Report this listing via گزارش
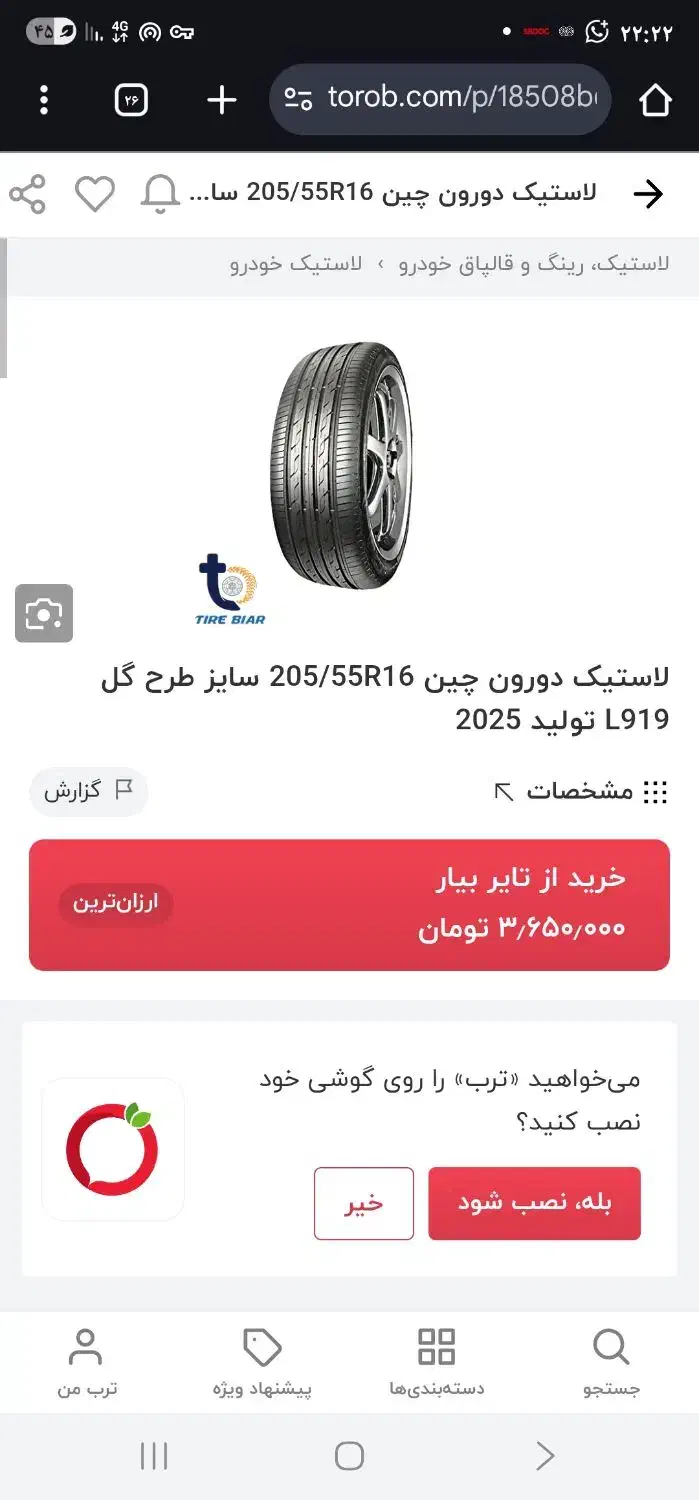 click(x=88, y=791)
